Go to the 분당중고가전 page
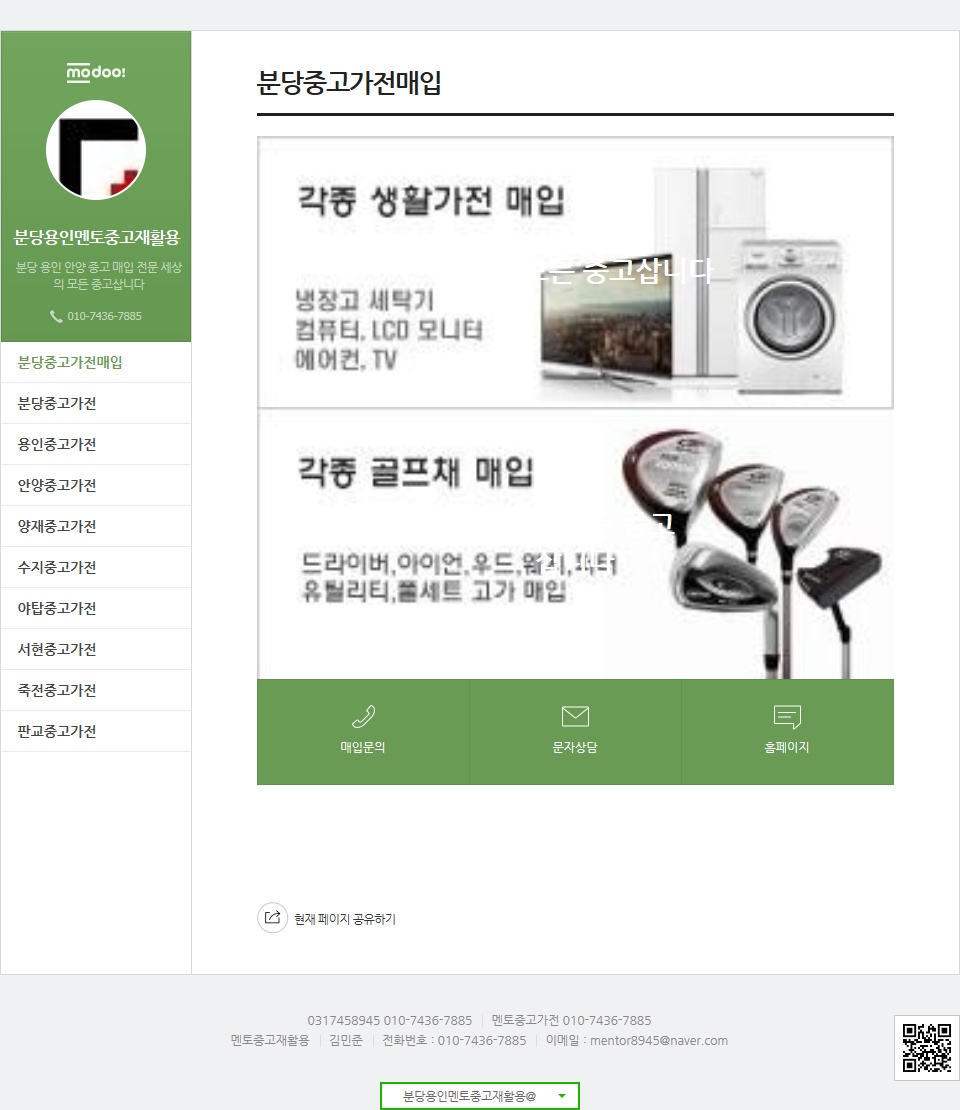Viewport: 960px width, 1110px height. [x=57, y=403]
